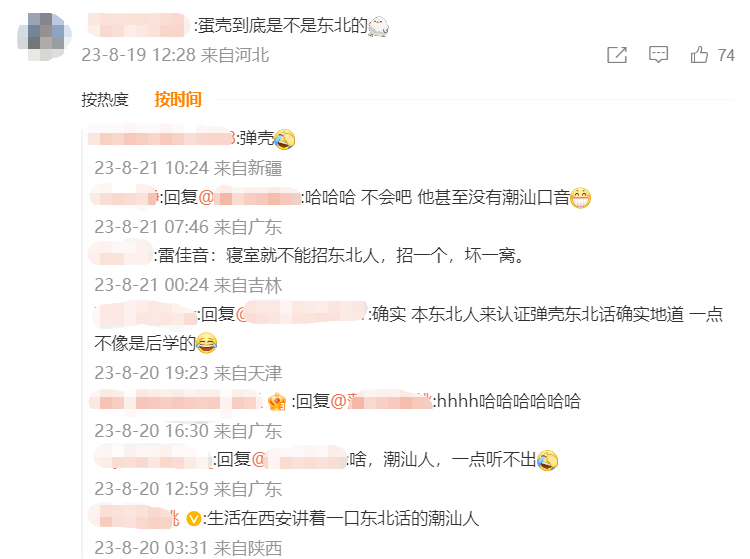
Task: Like the comment with 74 likes
Action: pos(700,55)
